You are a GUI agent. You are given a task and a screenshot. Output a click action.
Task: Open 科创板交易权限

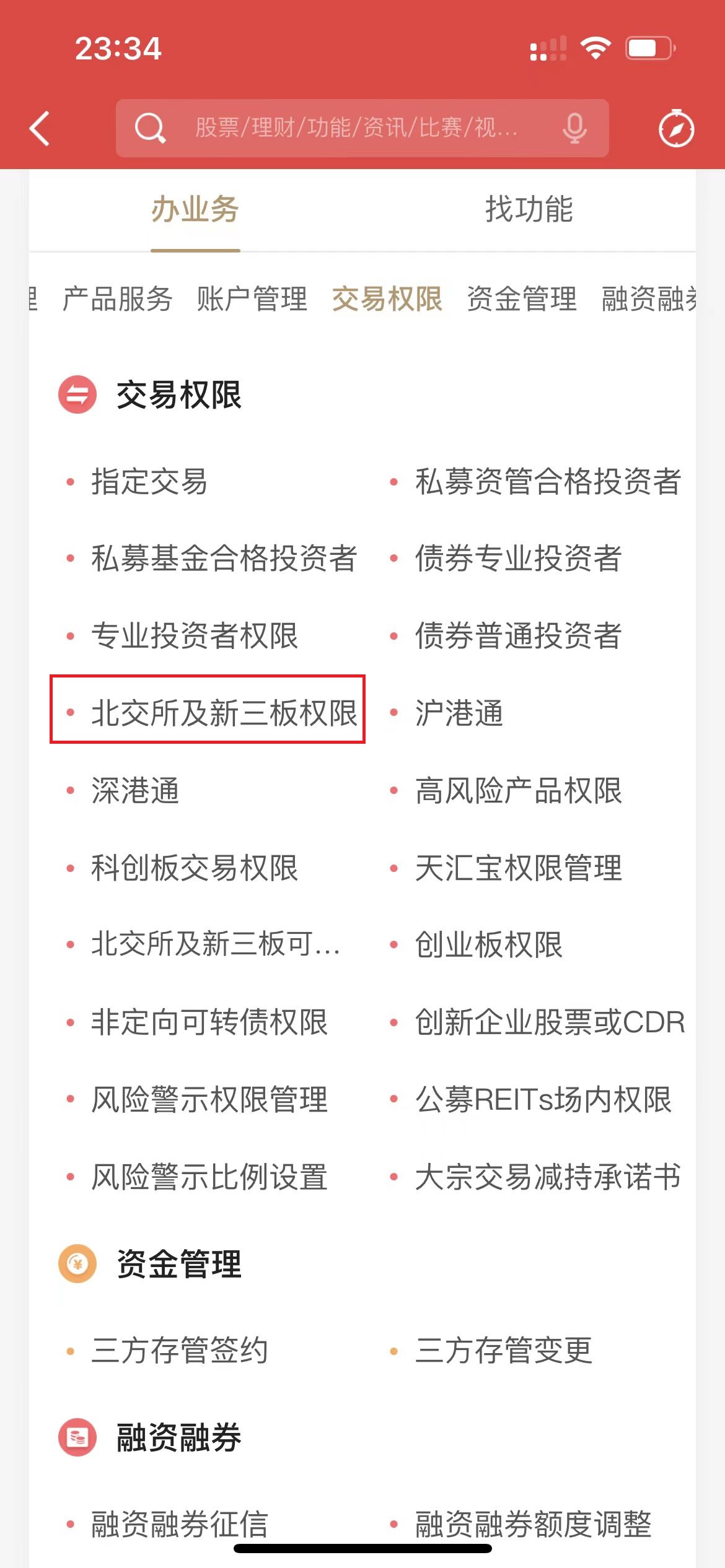click(x=195, y=868)
